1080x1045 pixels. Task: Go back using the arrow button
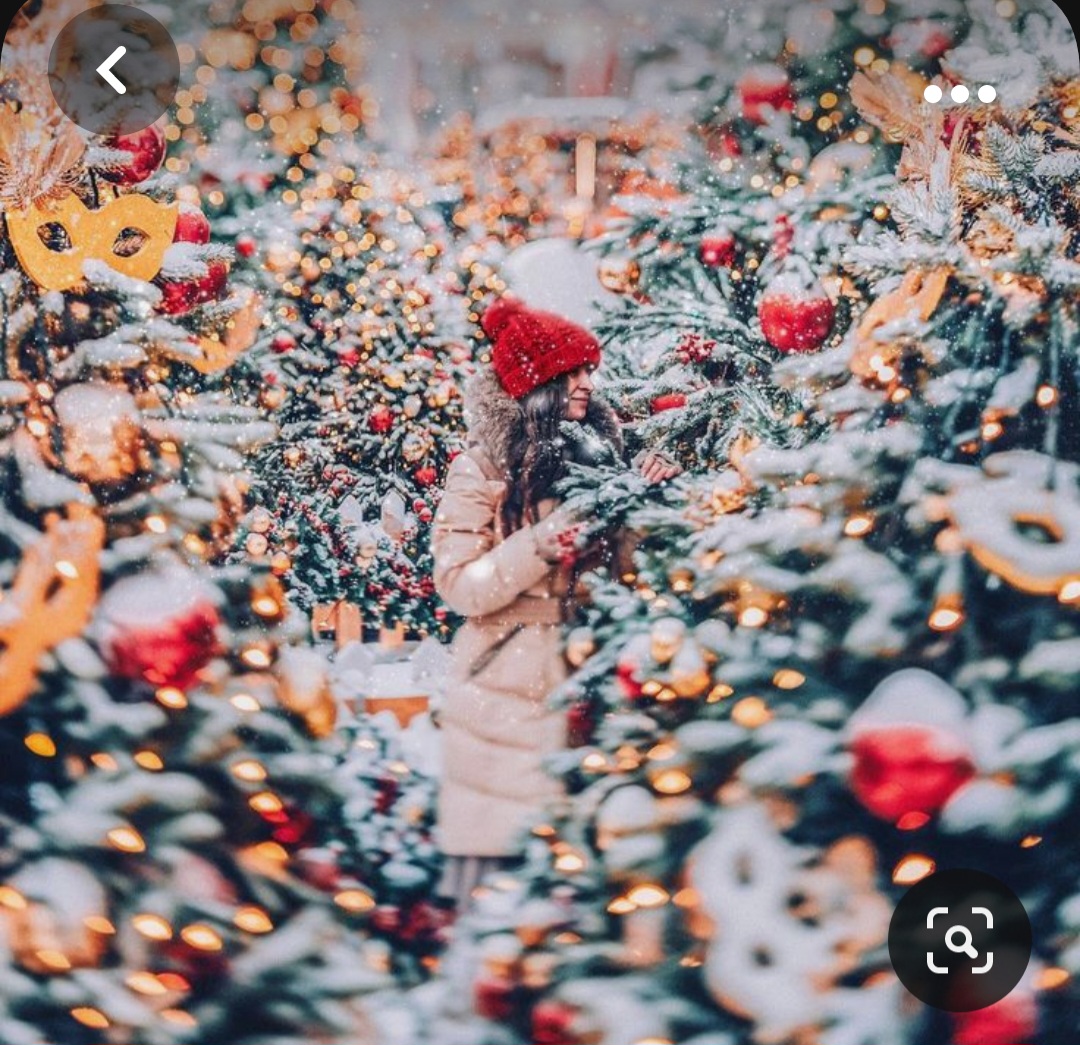113,70
